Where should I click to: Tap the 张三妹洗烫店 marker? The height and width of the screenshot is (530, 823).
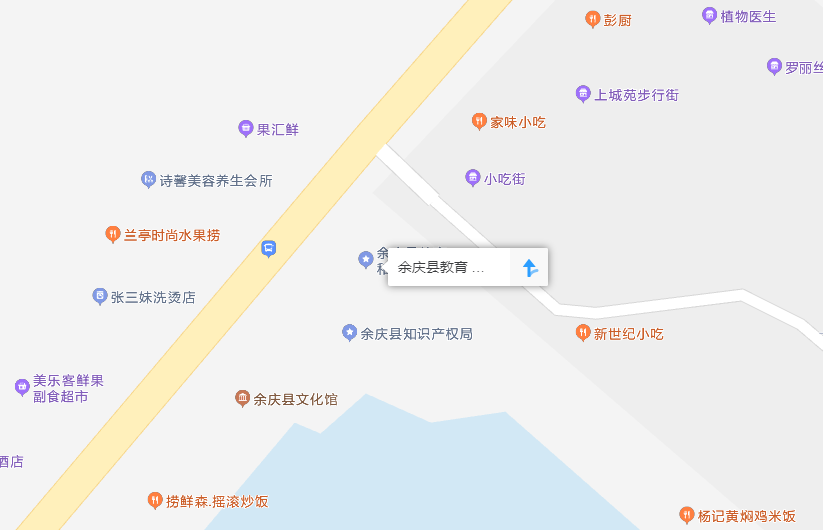100,296
